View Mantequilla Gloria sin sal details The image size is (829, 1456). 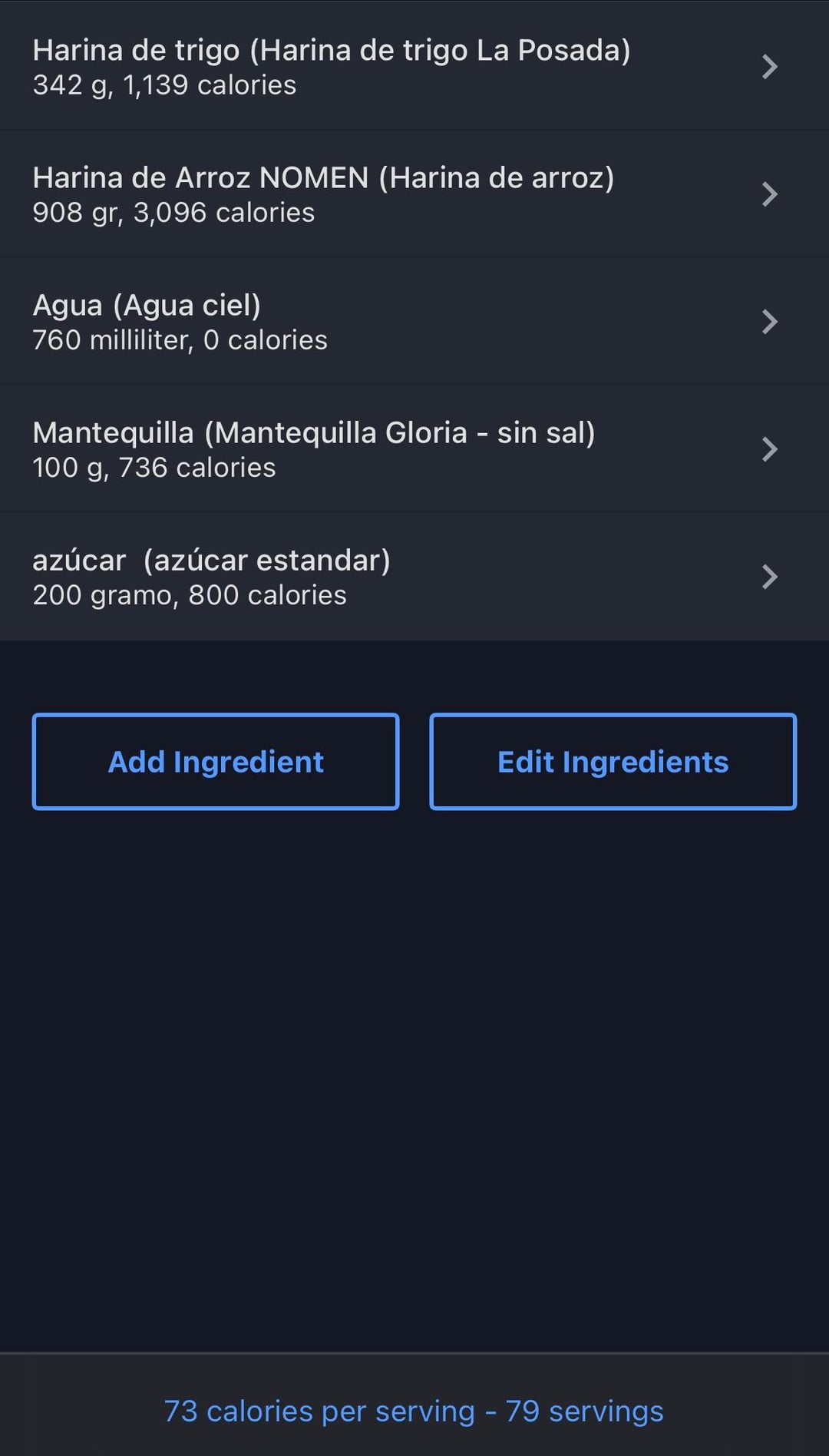coord(414,449)
